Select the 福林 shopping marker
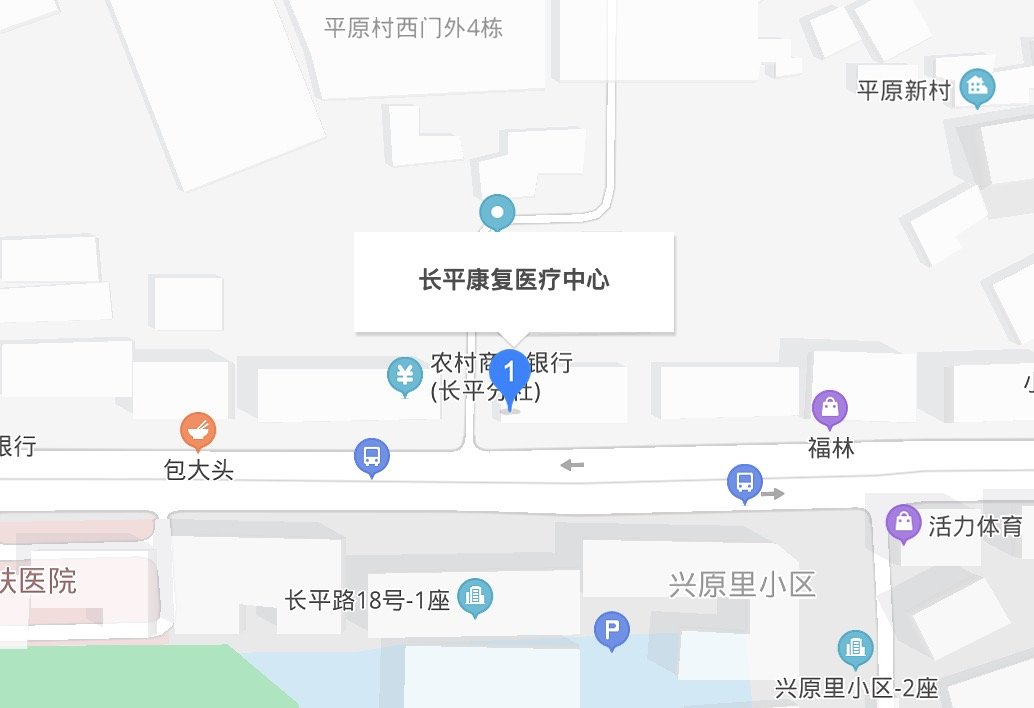This screenshot has width=1034, height=708. tap(830, 408)
